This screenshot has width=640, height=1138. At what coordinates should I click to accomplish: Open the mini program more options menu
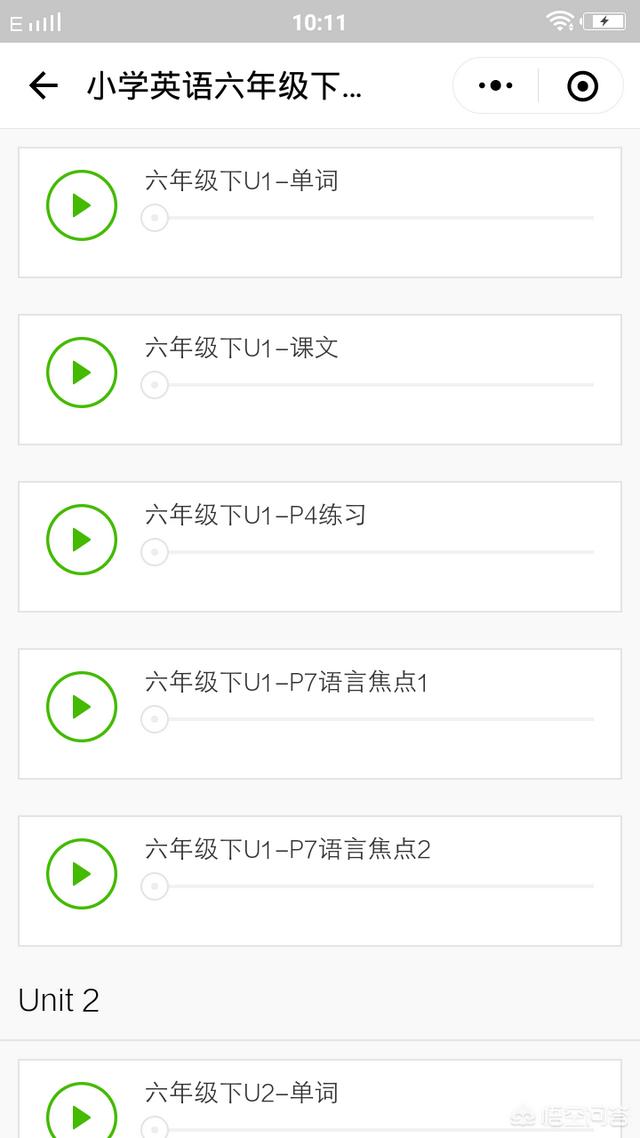pyautogui.click(x=496, y=86)
